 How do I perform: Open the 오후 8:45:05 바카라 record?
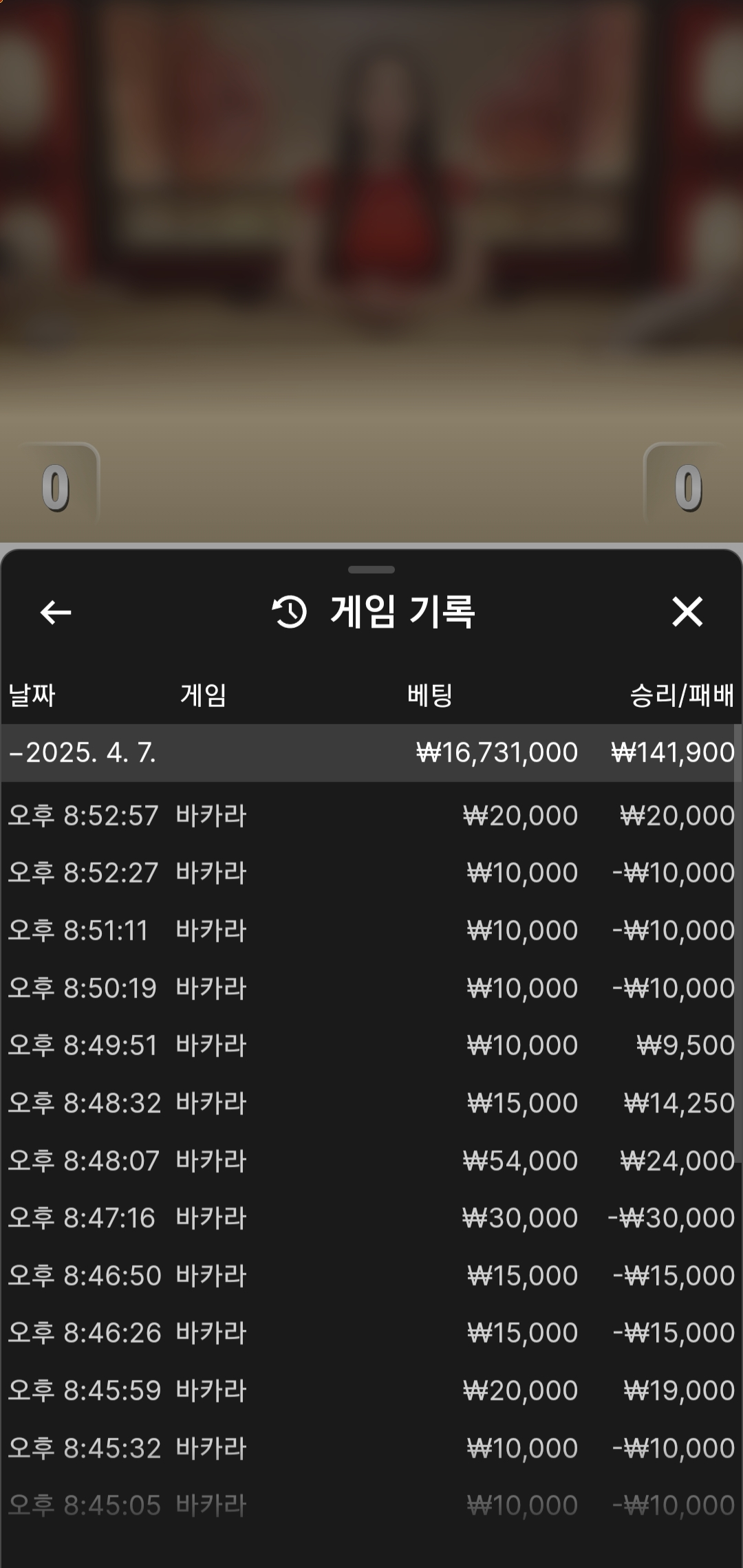371,1505
